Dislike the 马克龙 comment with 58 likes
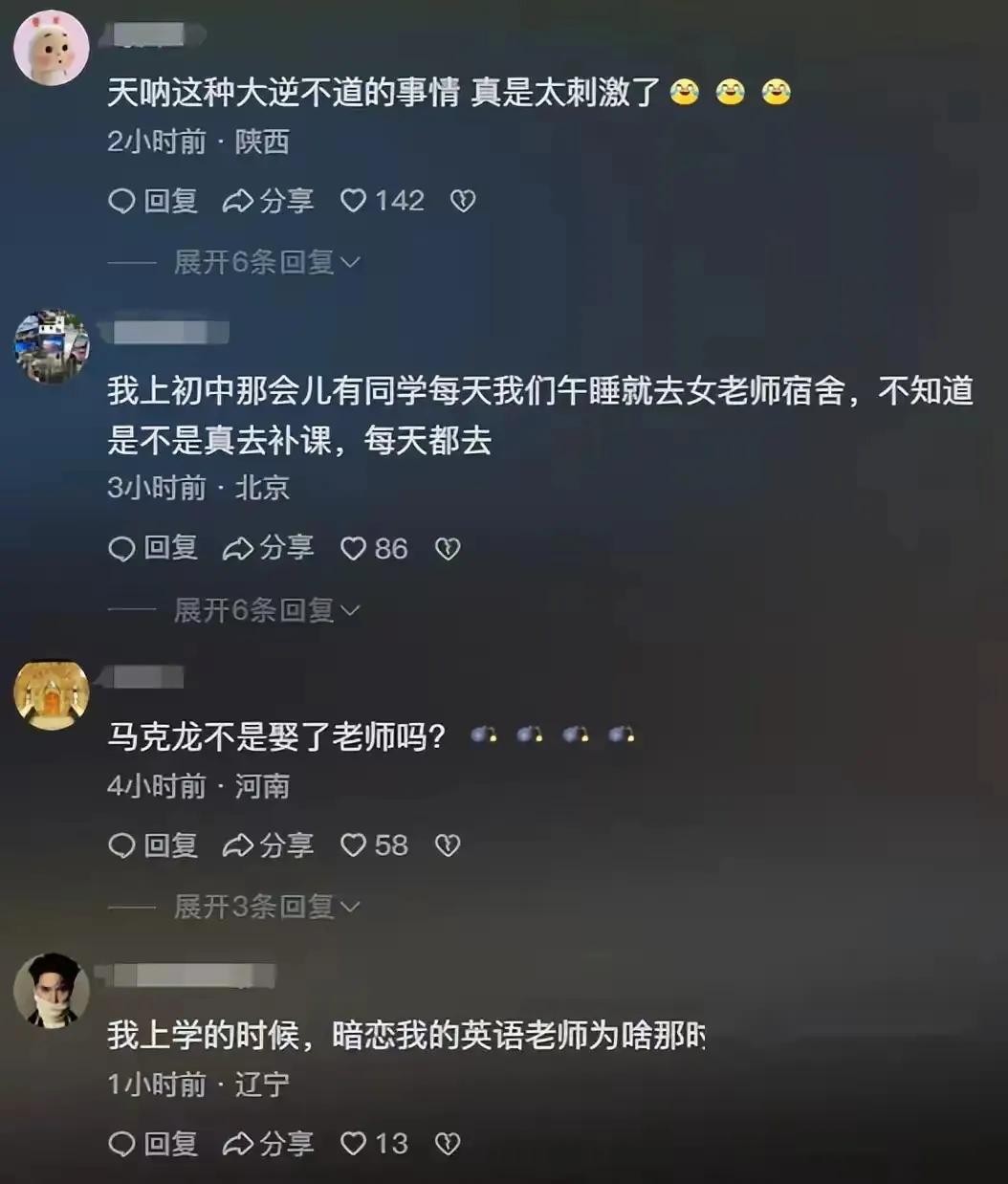The width and height of the screenshot is (1008, 1184). pyautogui.click(x=448, y=845)
